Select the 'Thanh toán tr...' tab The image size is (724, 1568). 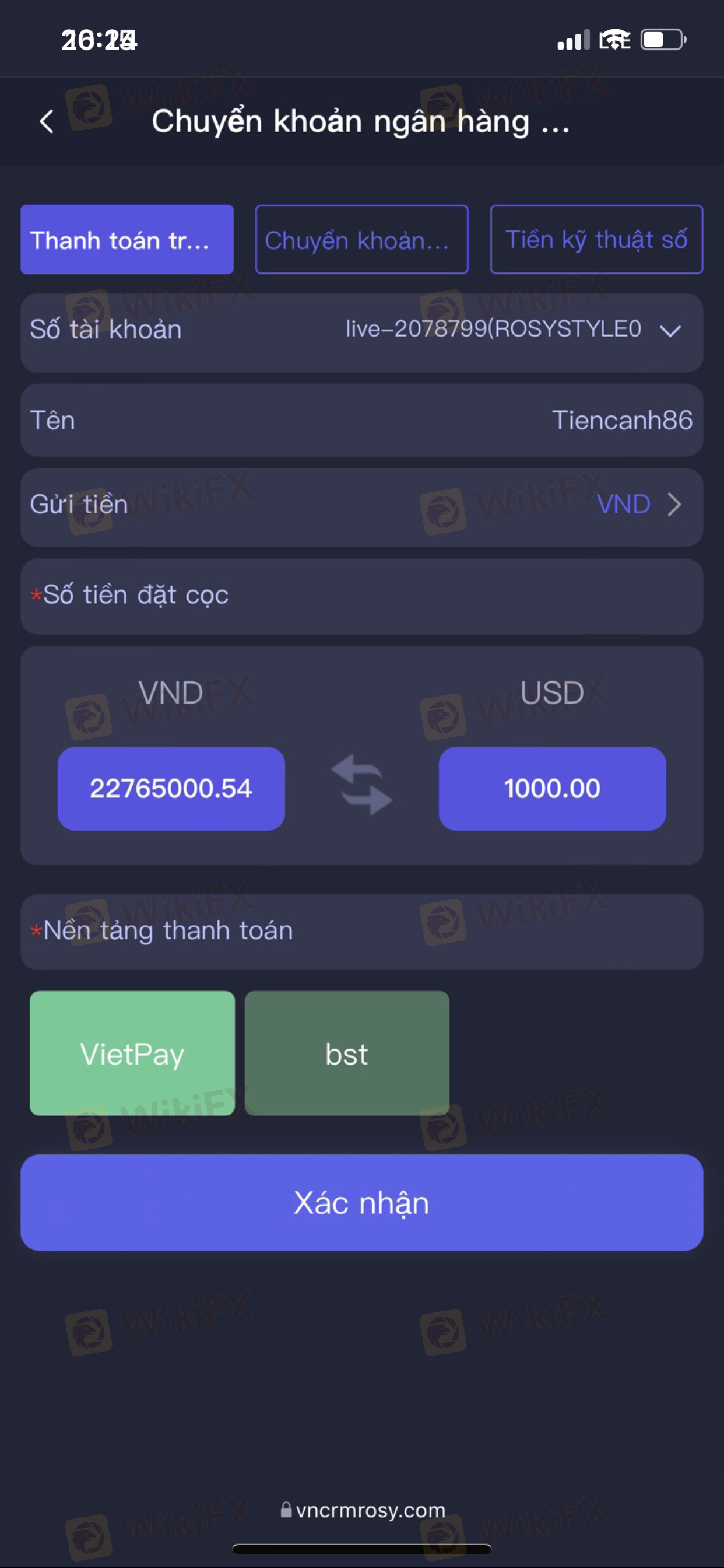[126, 239]
